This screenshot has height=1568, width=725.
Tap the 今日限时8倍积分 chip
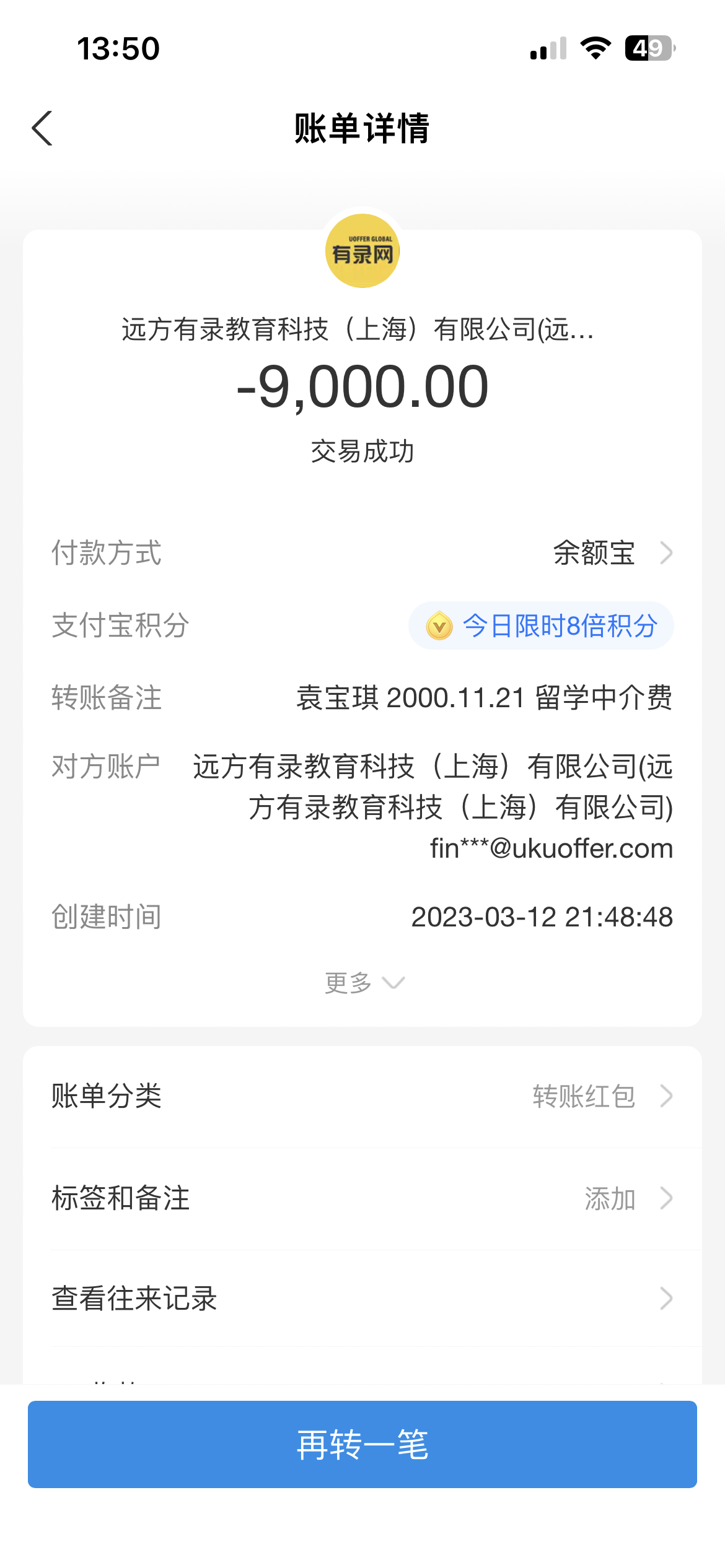[541, 625]
